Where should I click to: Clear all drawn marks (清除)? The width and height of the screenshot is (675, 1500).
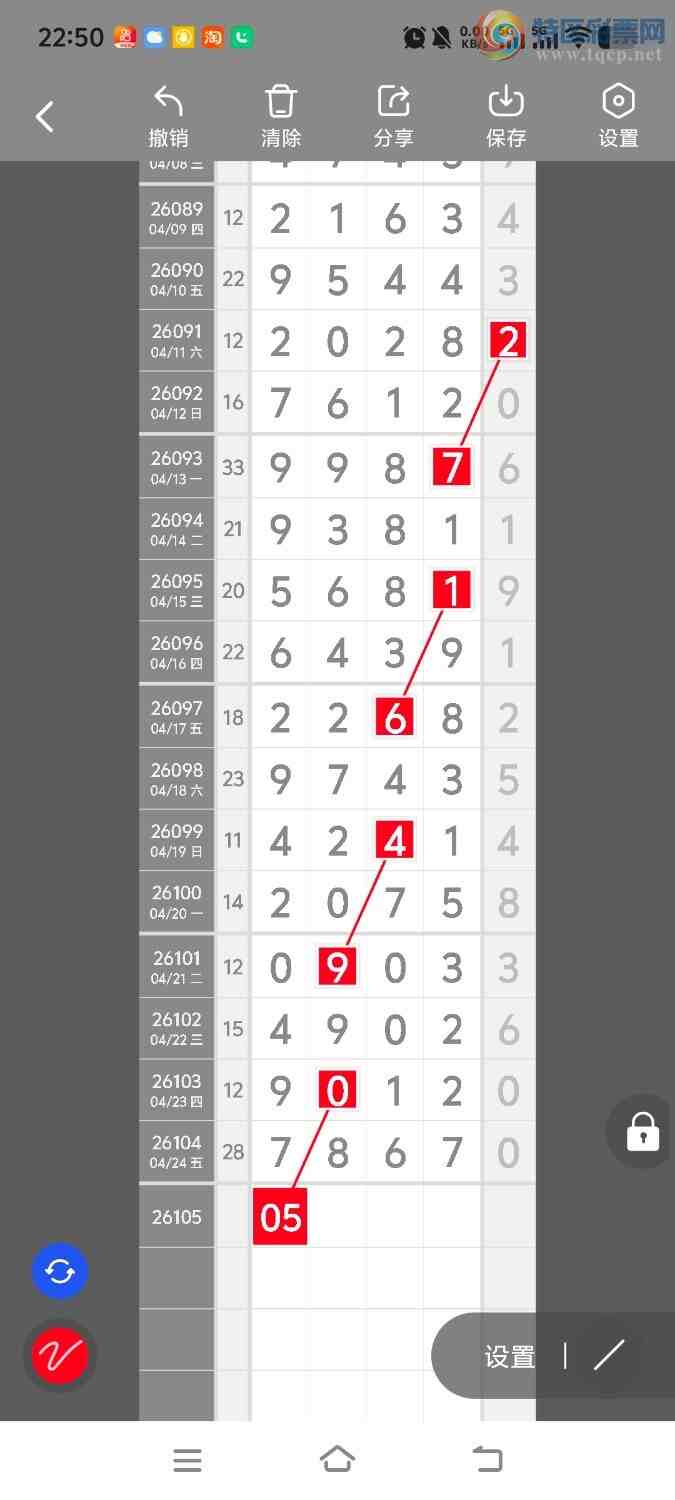click(x=281, y=117)
